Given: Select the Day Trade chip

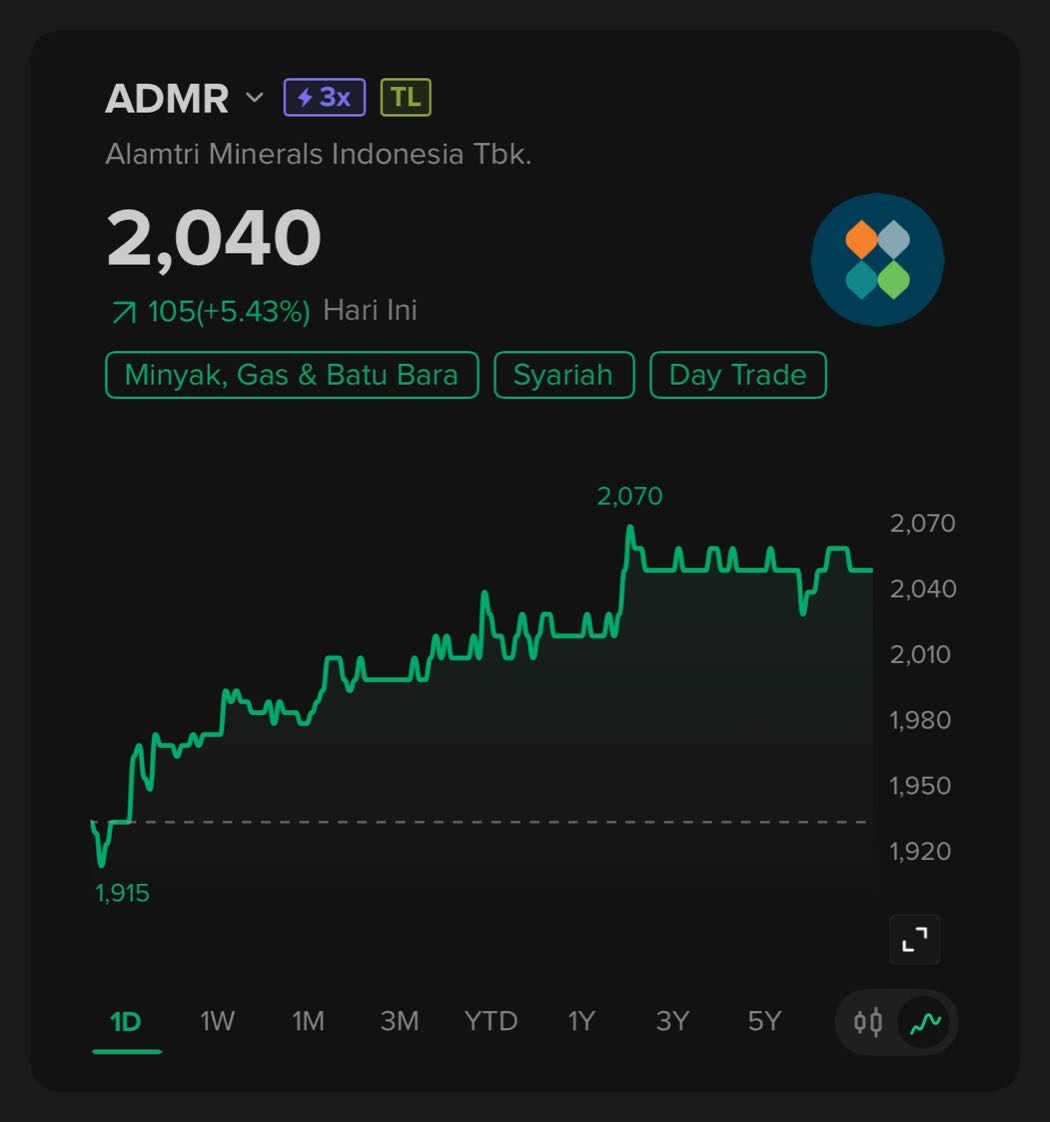Looking at the screenshot, I should click(737, 375).
